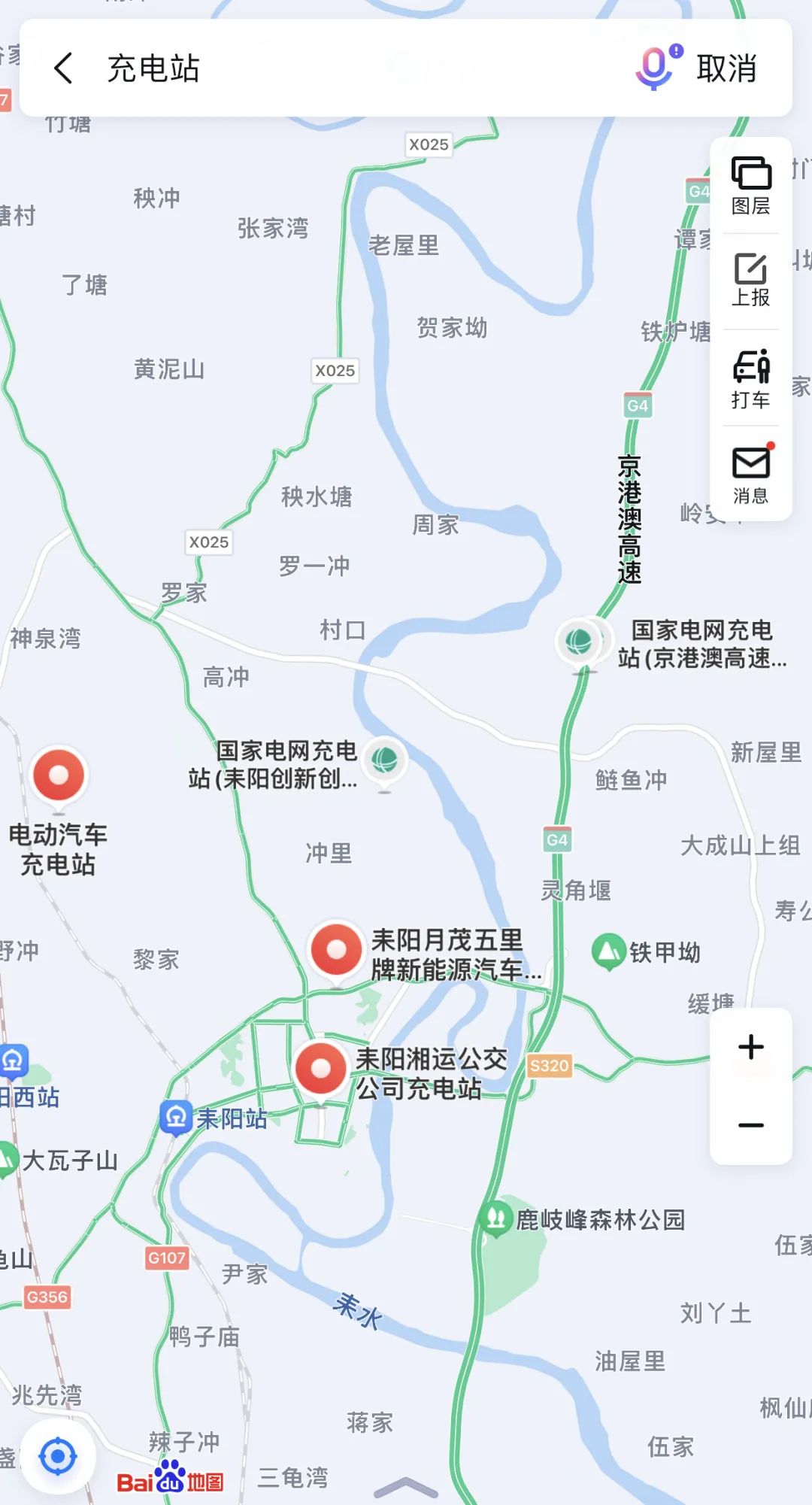Open 上报 to report an issue
812x1505 pixels.
(x=750, y=281)
